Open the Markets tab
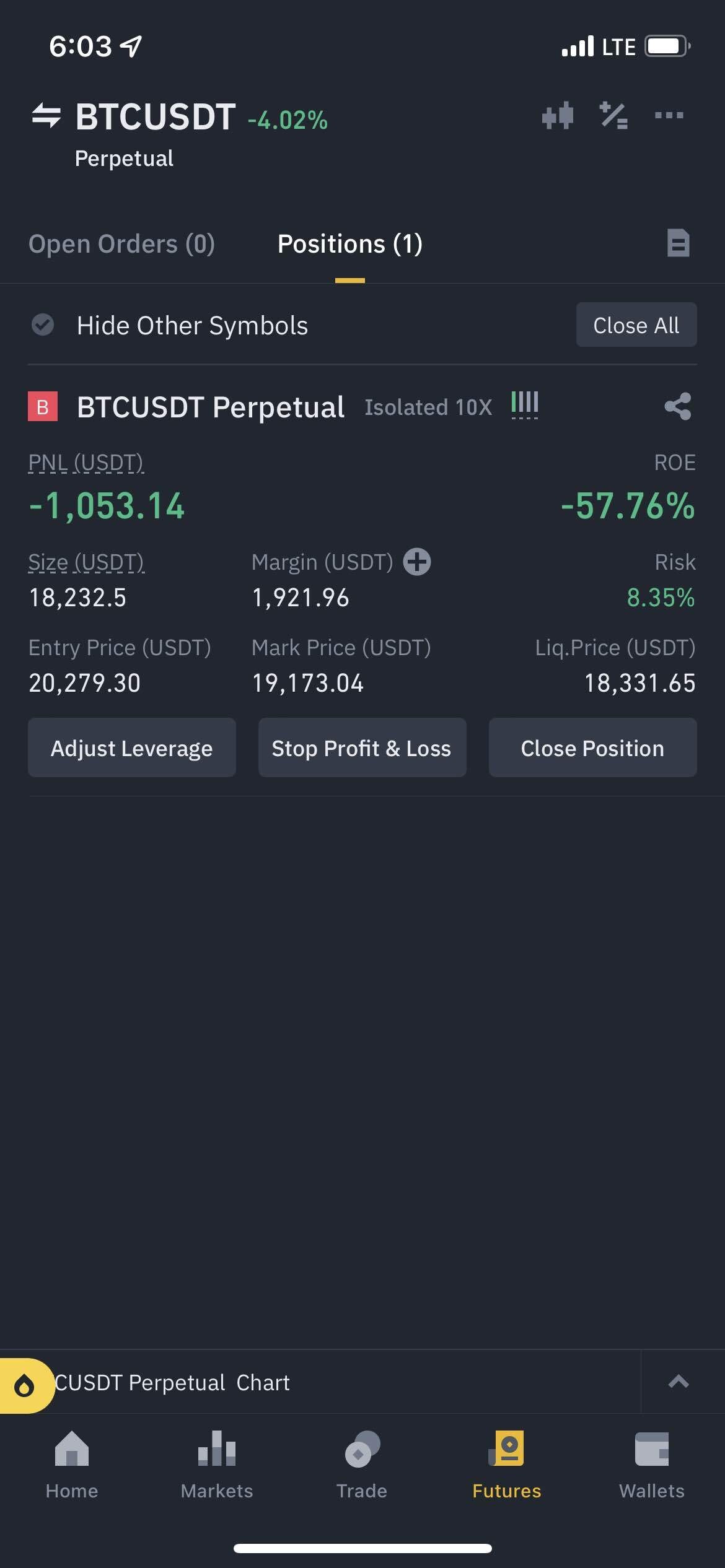 (217, 1465)
